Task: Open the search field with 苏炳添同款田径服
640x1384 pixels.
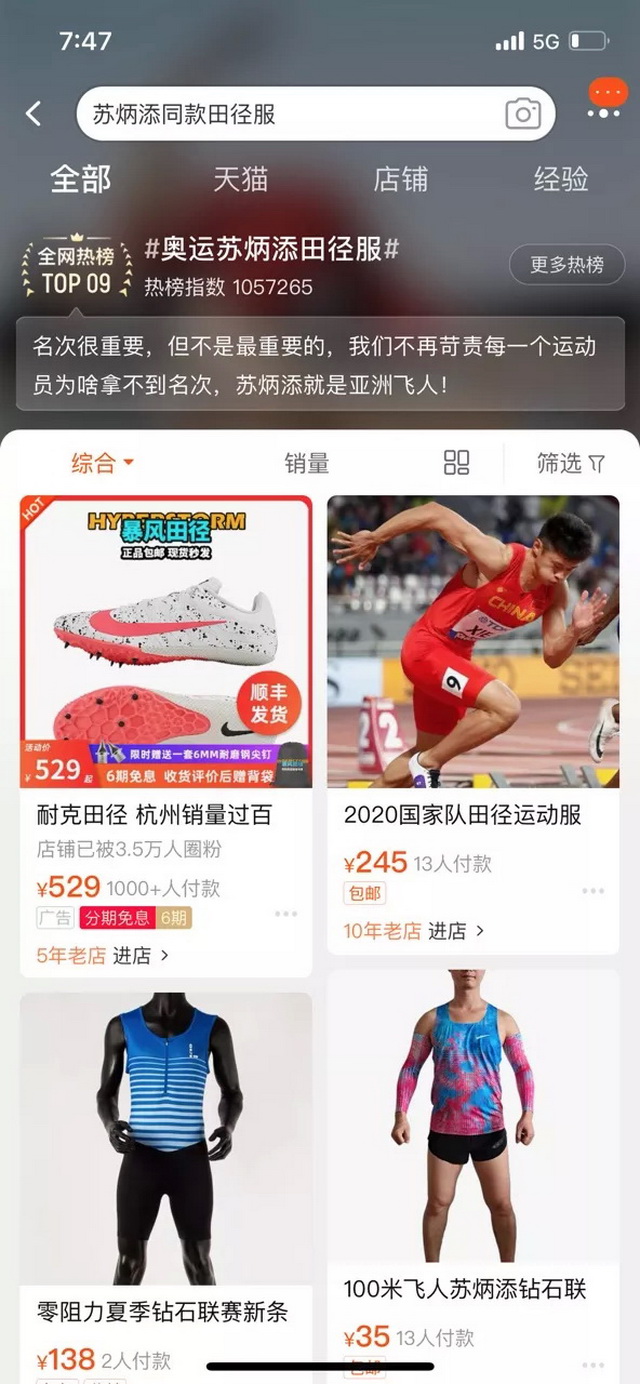Action: tap(290, 114)
